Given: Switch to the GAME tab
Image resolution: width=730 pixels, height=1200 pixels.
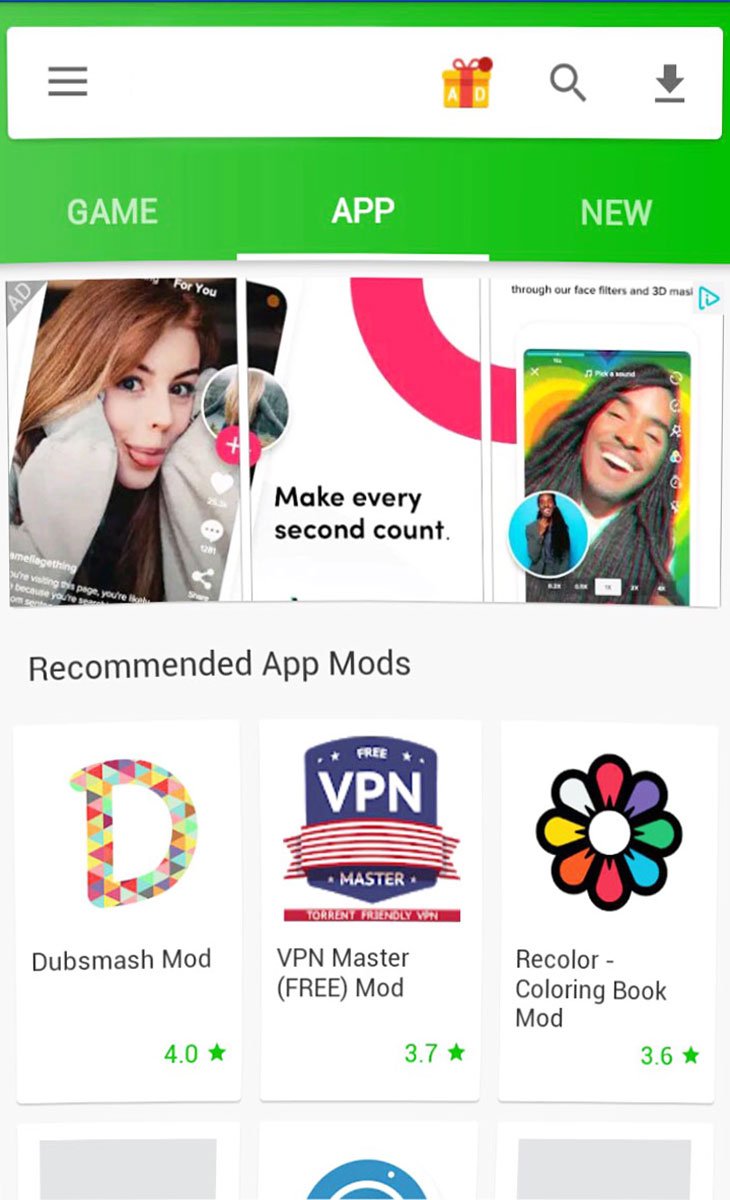Looking at the screenshot, I should click(x=112, y=211).
